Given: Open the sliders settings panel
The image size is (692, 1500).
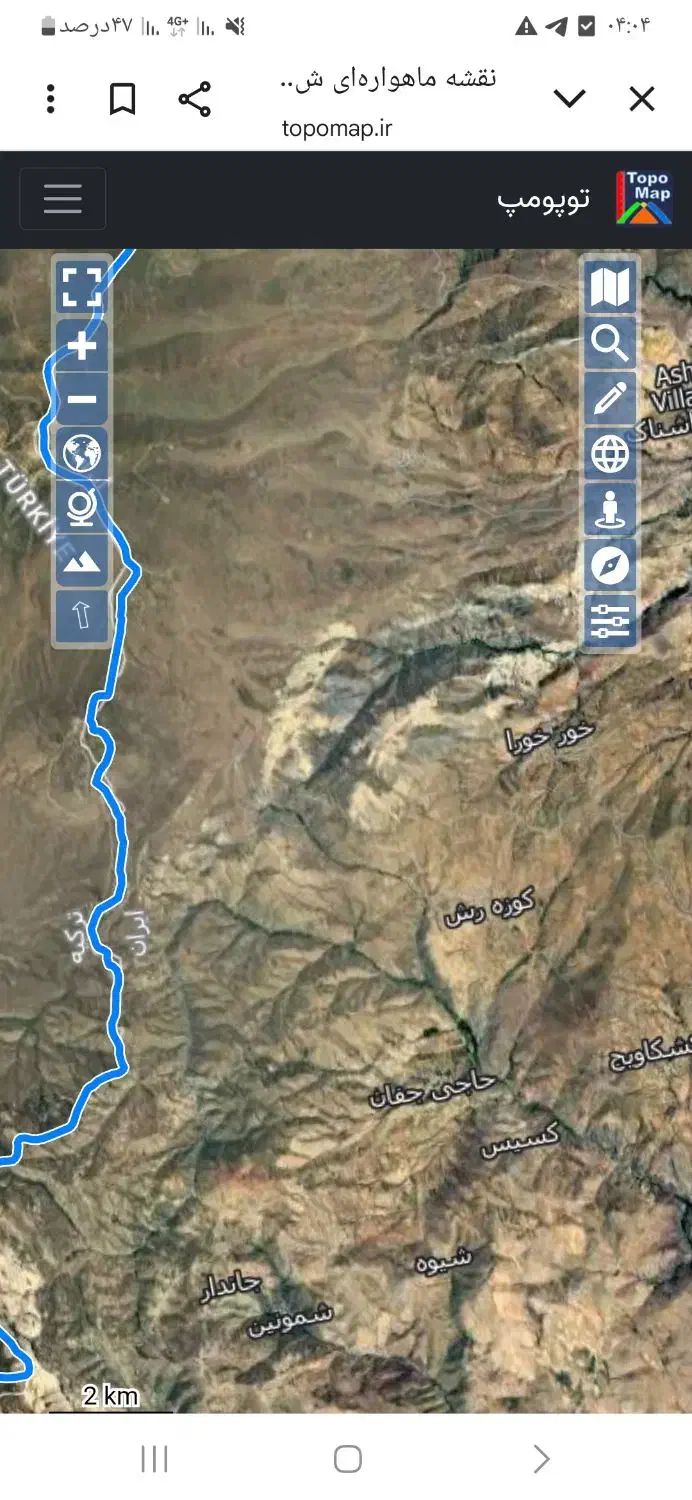Looking at the screenshot, I should click(610, 621).
